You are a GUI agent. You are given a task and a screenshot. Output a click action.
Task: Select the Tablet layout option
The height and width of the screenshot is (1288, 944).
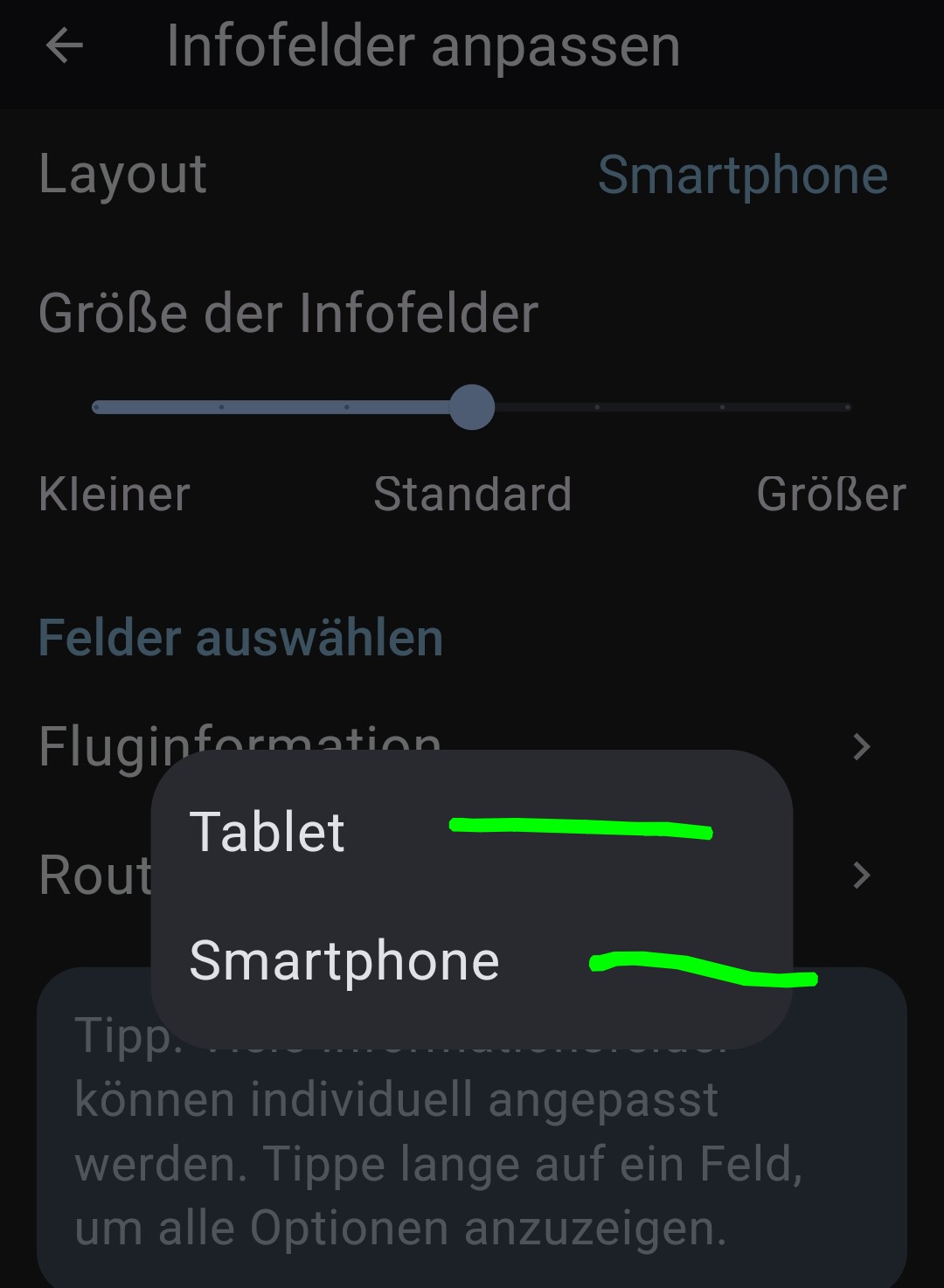267,832
